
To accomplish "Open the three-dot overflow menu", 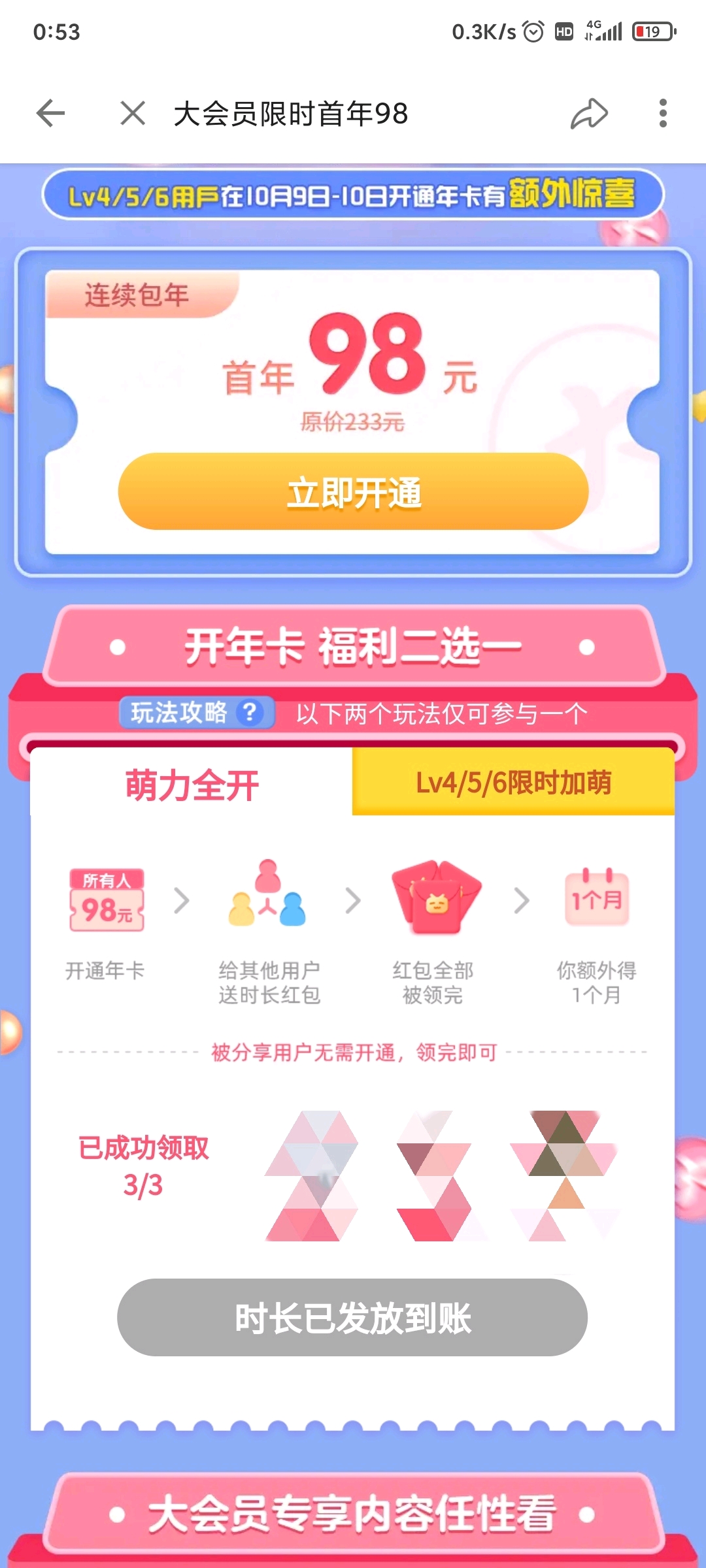I will 663,113.
